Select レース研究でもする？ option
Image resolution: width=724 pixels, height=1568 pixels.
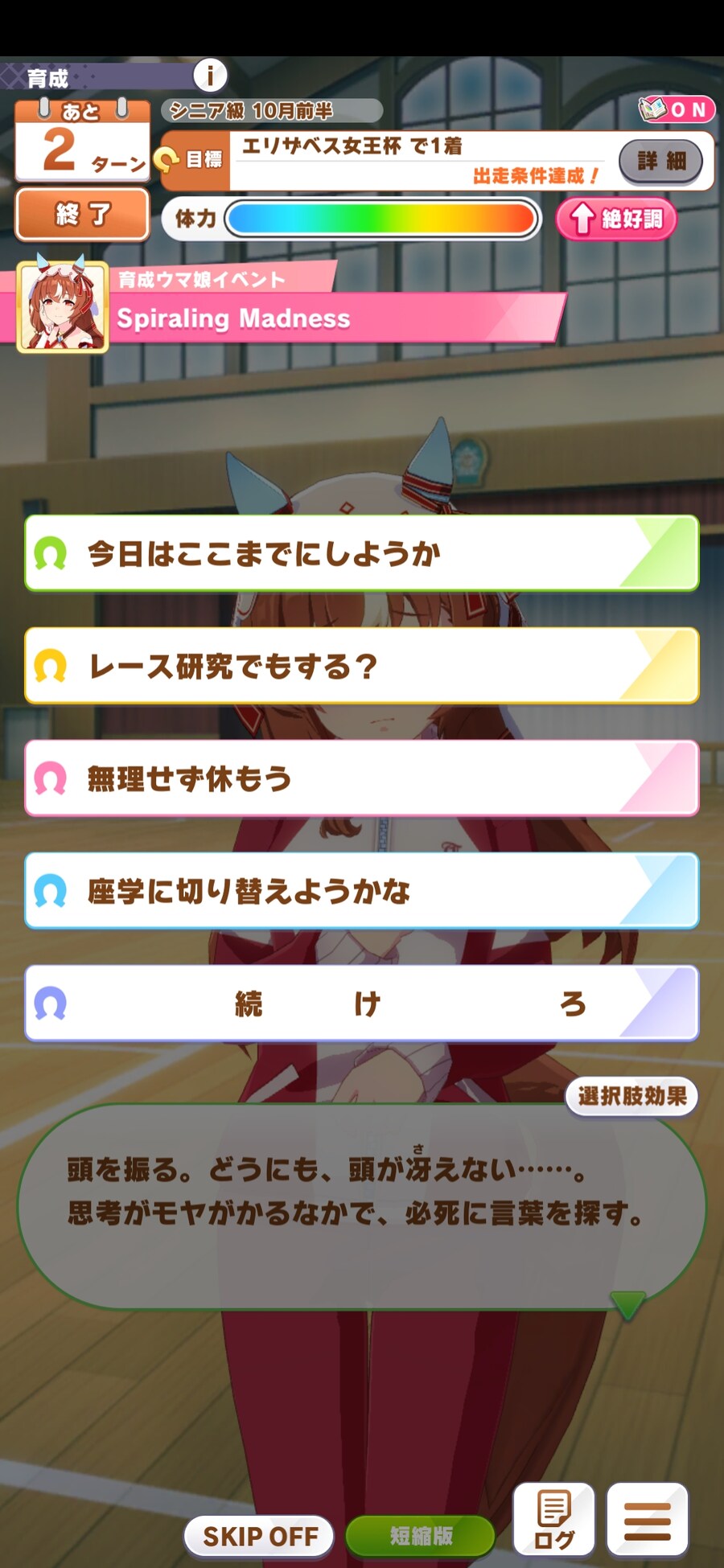tap(362, 666)
